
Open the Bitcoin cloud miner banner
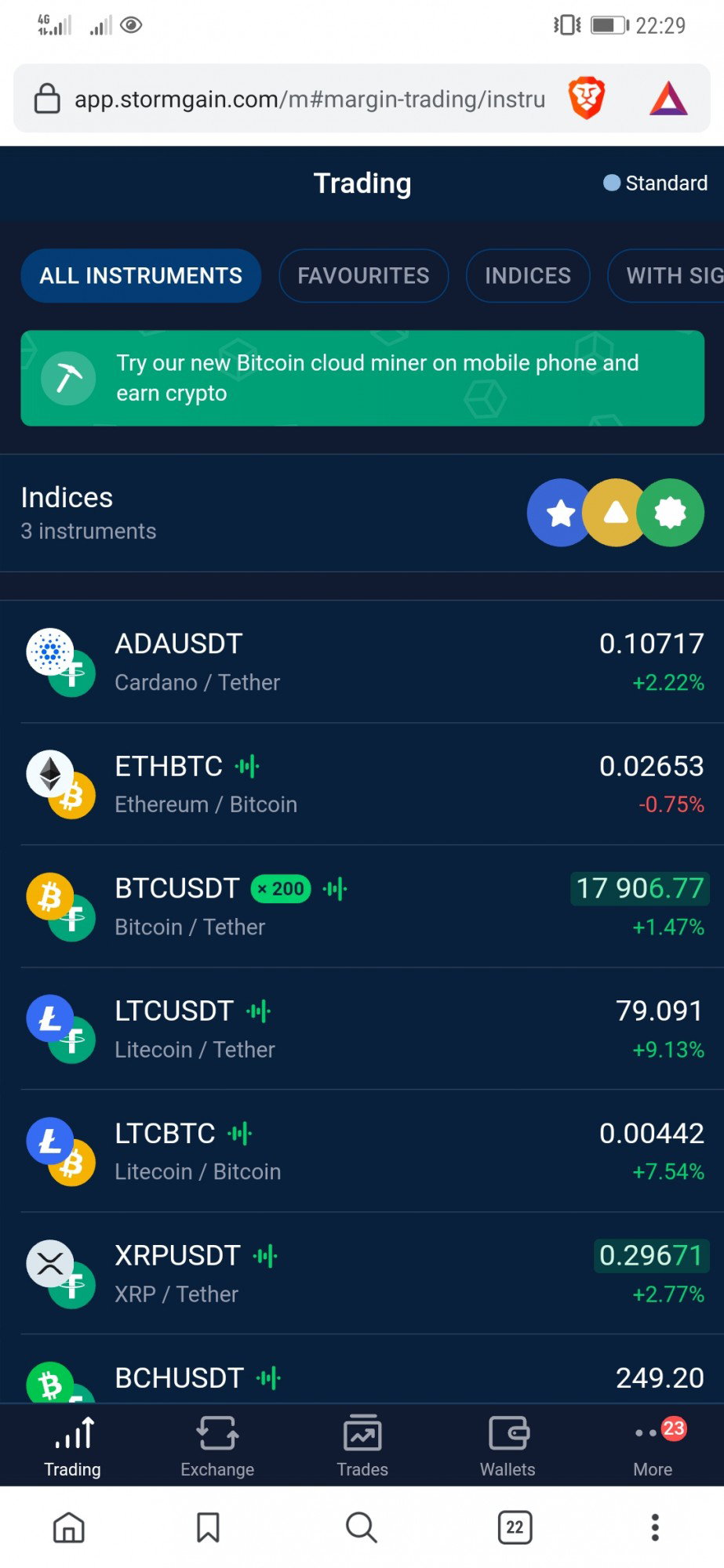[362, 378]
